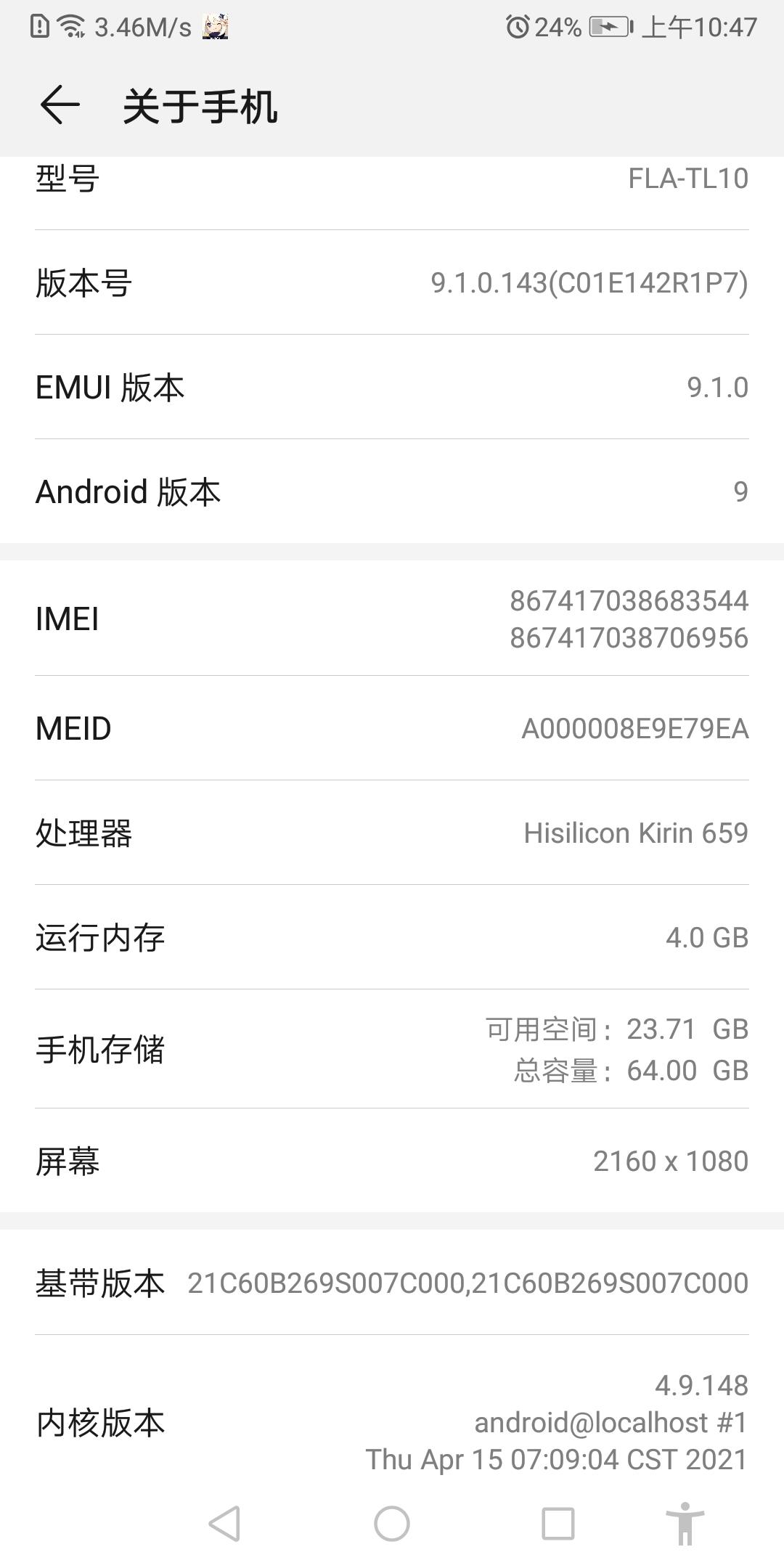Tap the 内核版本 row
784x1568 pixels.
coord(392,1421)
